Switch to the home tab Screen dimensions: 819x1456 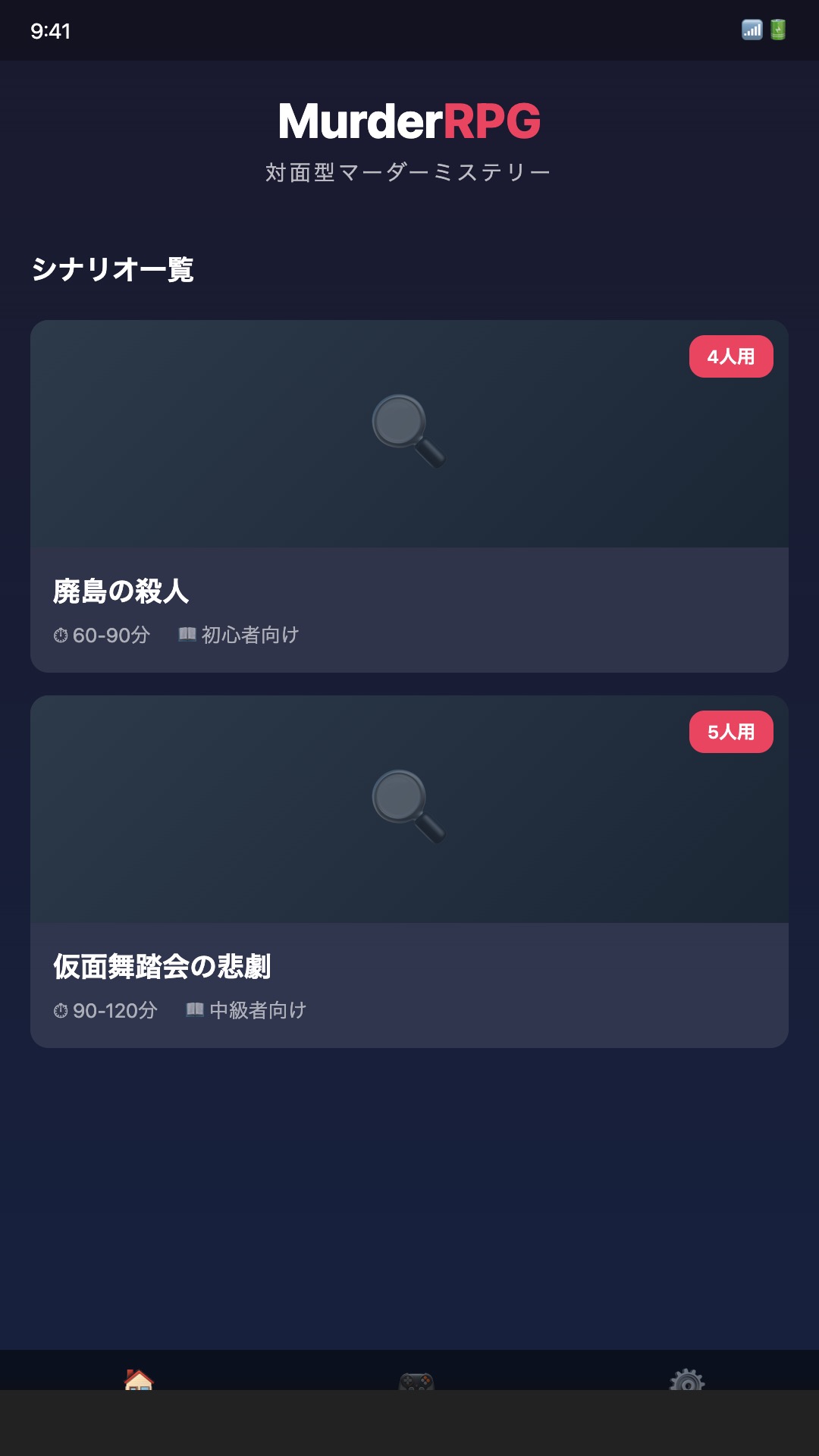(138, 1379)
